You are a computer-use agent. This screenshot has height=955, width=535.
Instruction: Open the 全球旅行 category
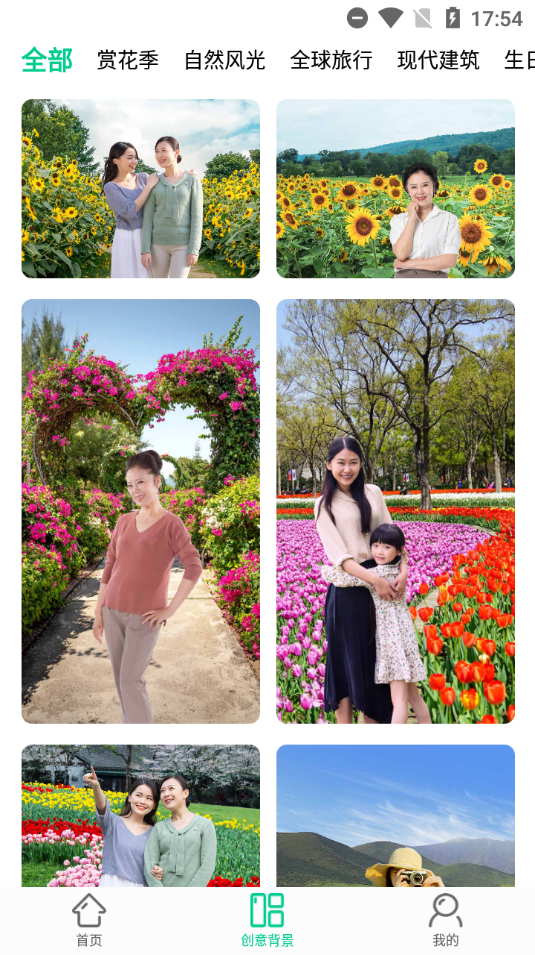click(x=331, y=60)
